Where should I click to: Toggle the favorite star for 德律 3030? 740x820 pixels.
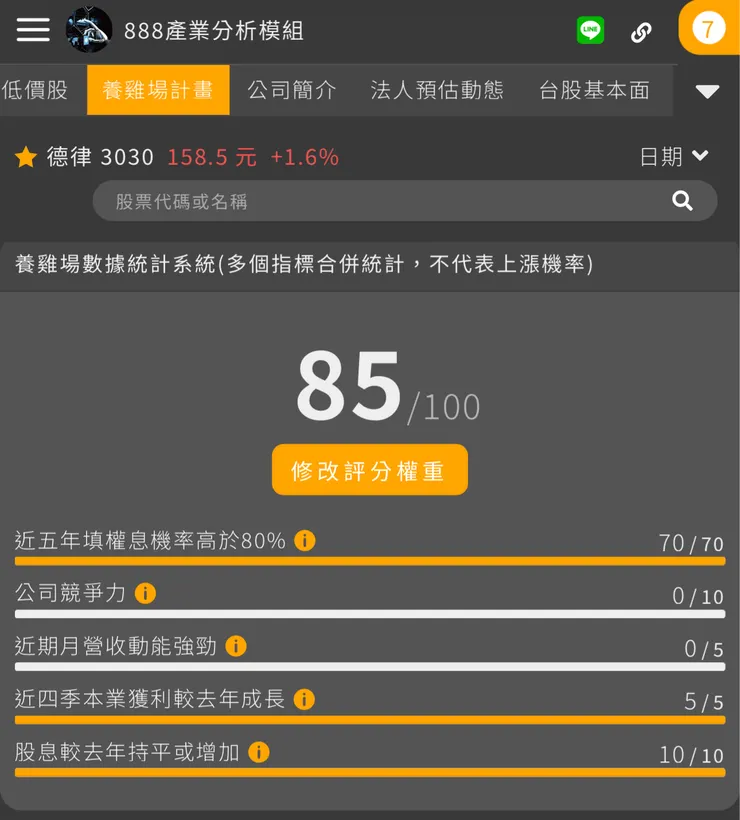pyautogui.click(x=25, y=156)
